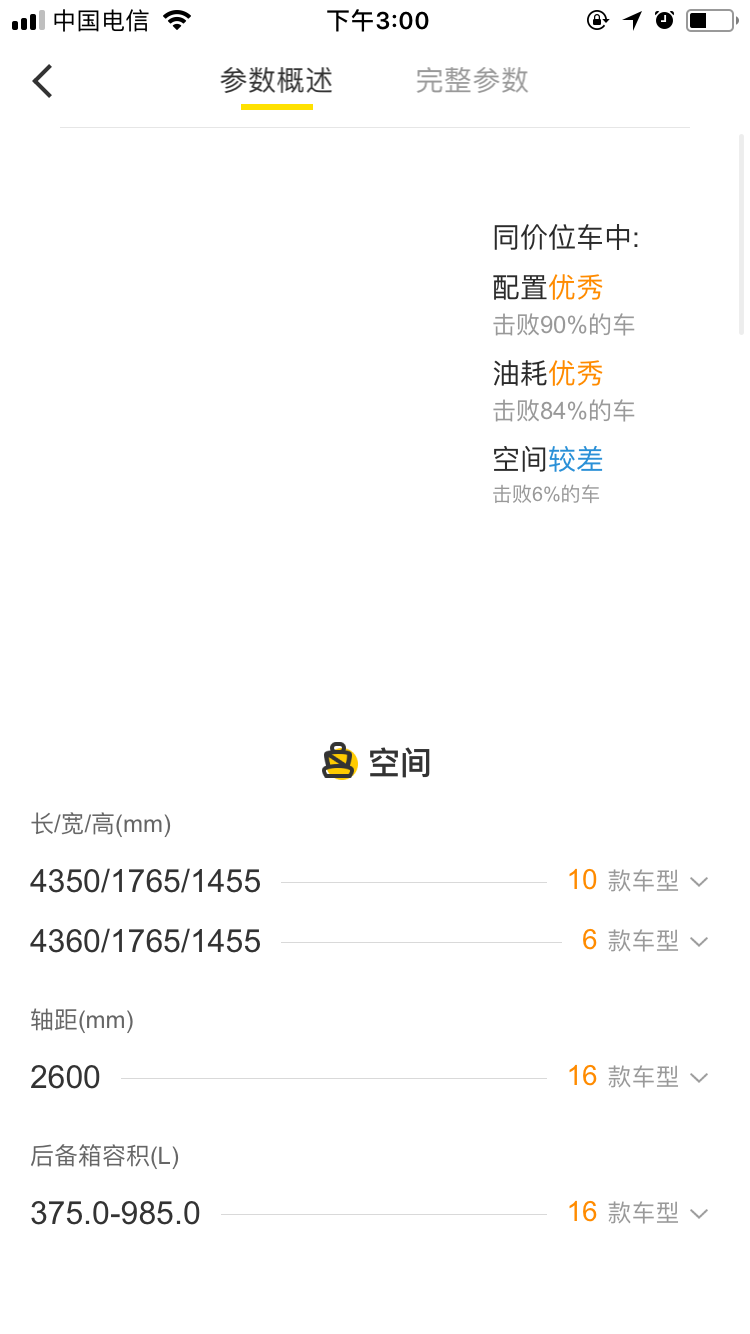
Task: Expand 16 款车型 for trunk volume 375.0-985.0
Action: [638, 1213]
